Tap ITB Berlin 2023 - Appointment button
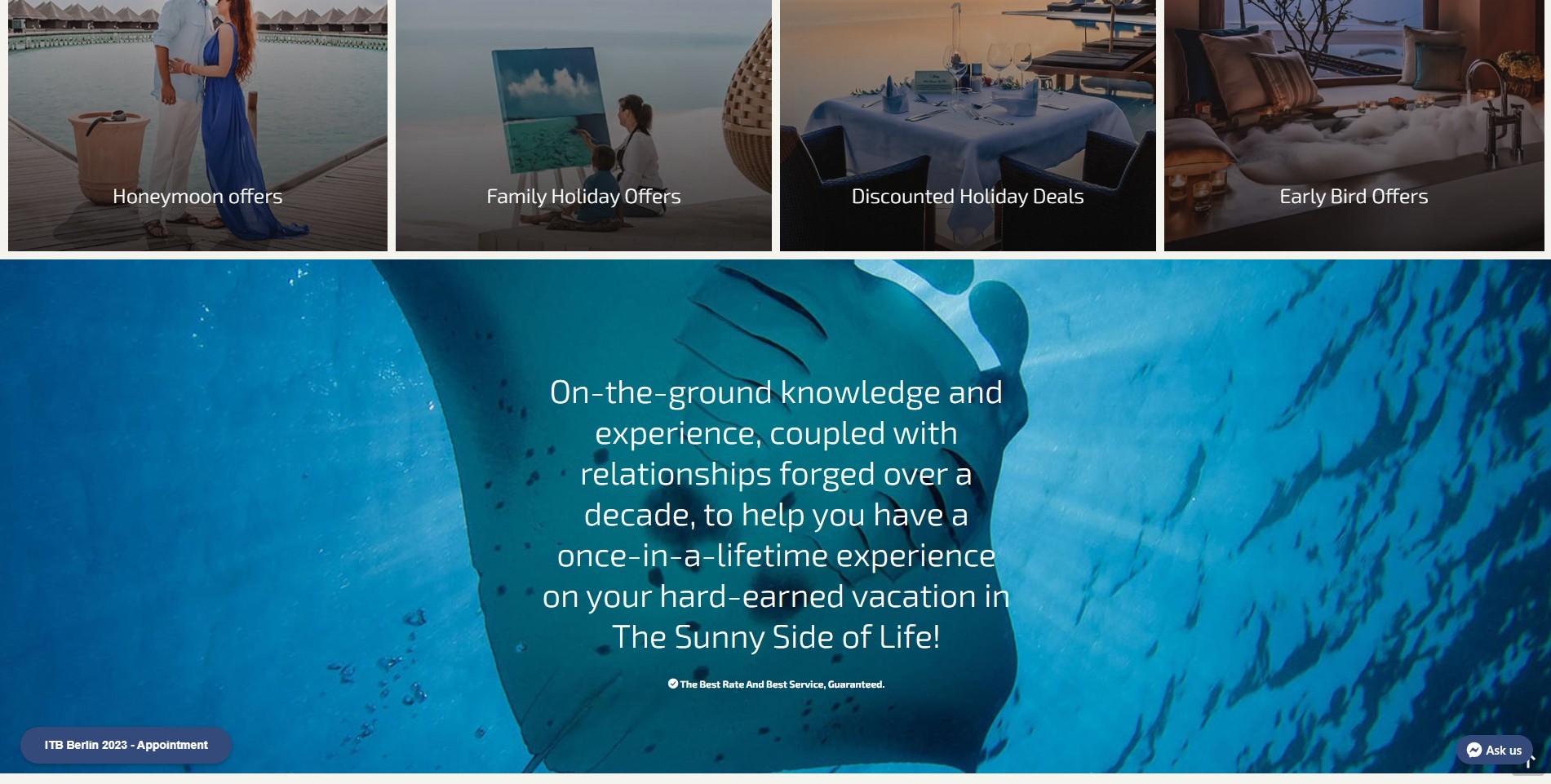This screenshot has width=1551, height=784. 126,745
